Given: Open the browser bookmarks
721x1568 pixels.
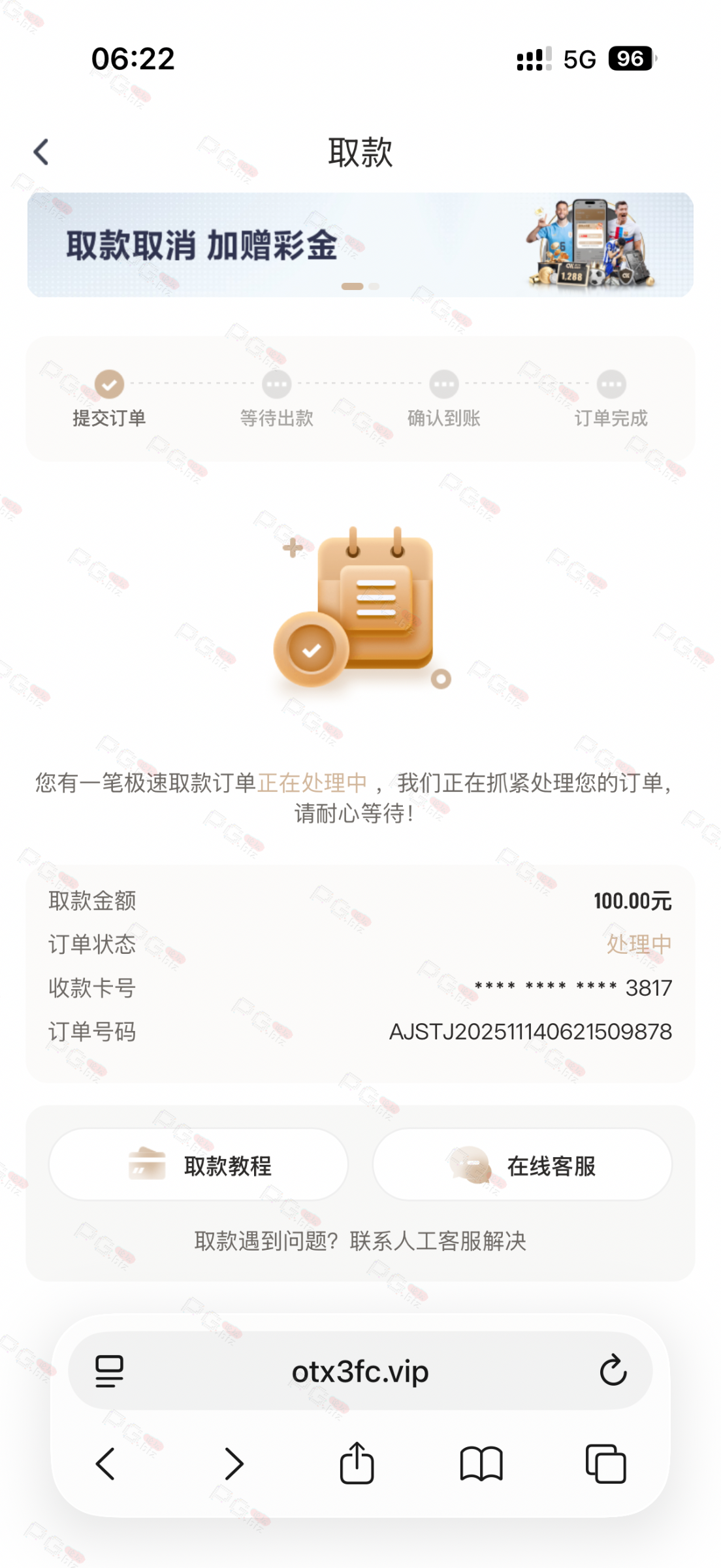Looking at the screenshot, I should 481,1463.
